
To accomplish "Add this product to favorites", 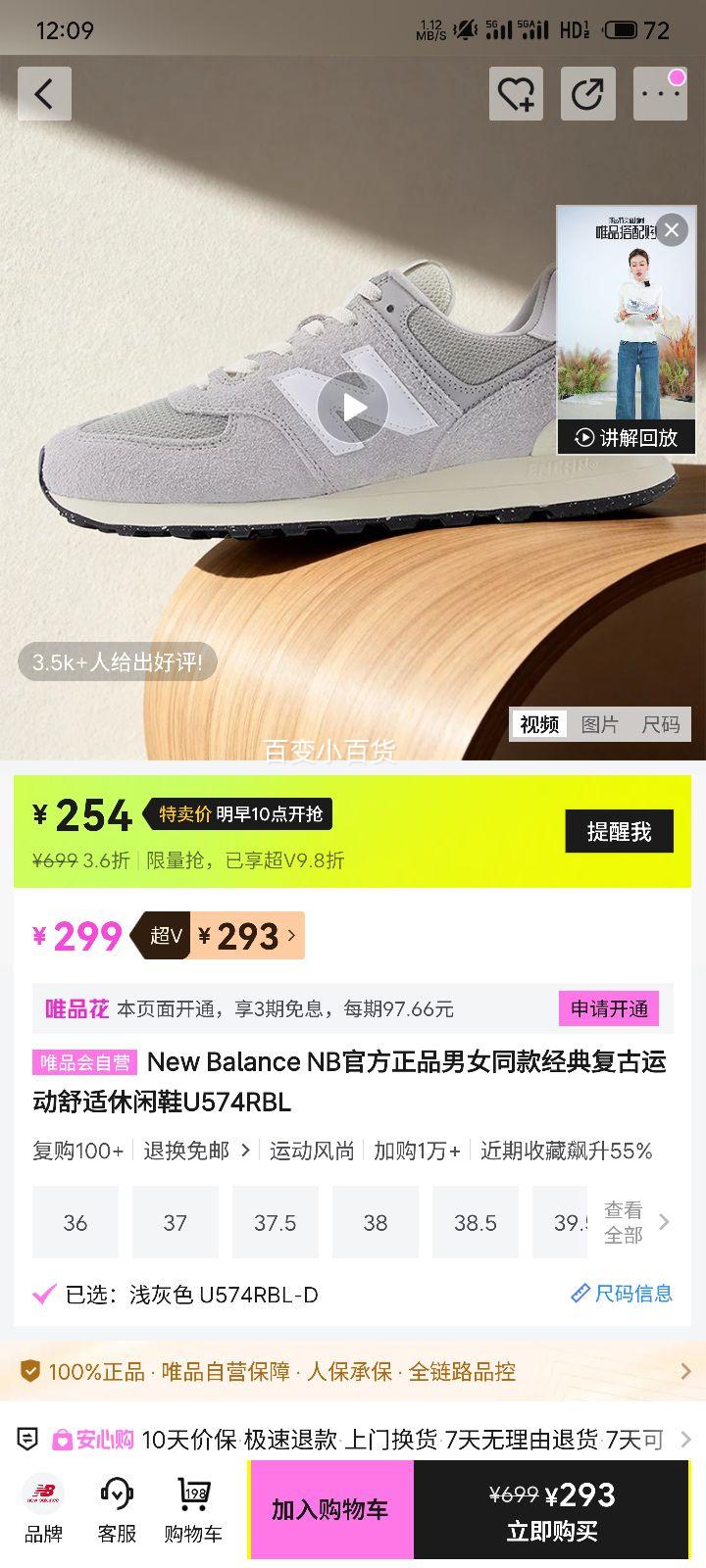I will (516, 94).
